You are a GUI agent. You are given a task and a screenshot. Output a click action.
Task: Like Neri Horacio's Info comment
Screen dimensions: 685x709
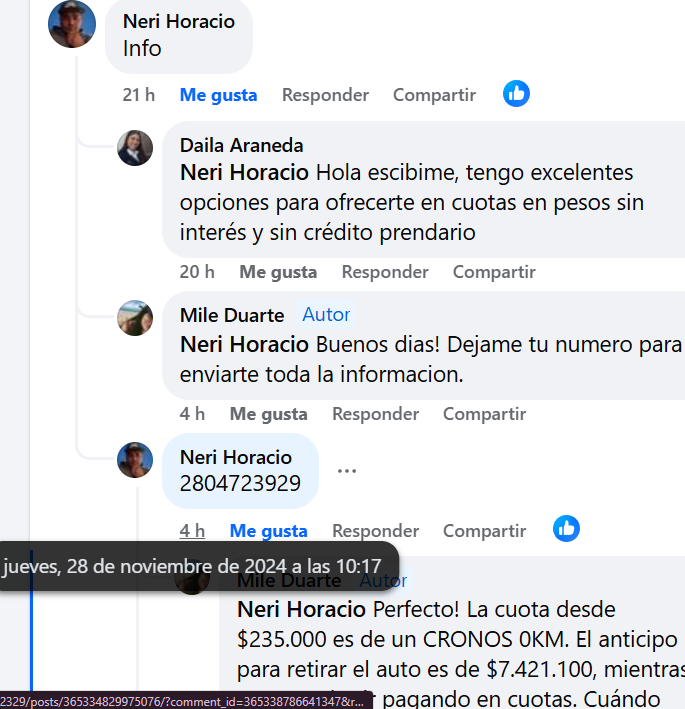pos(218,95)
